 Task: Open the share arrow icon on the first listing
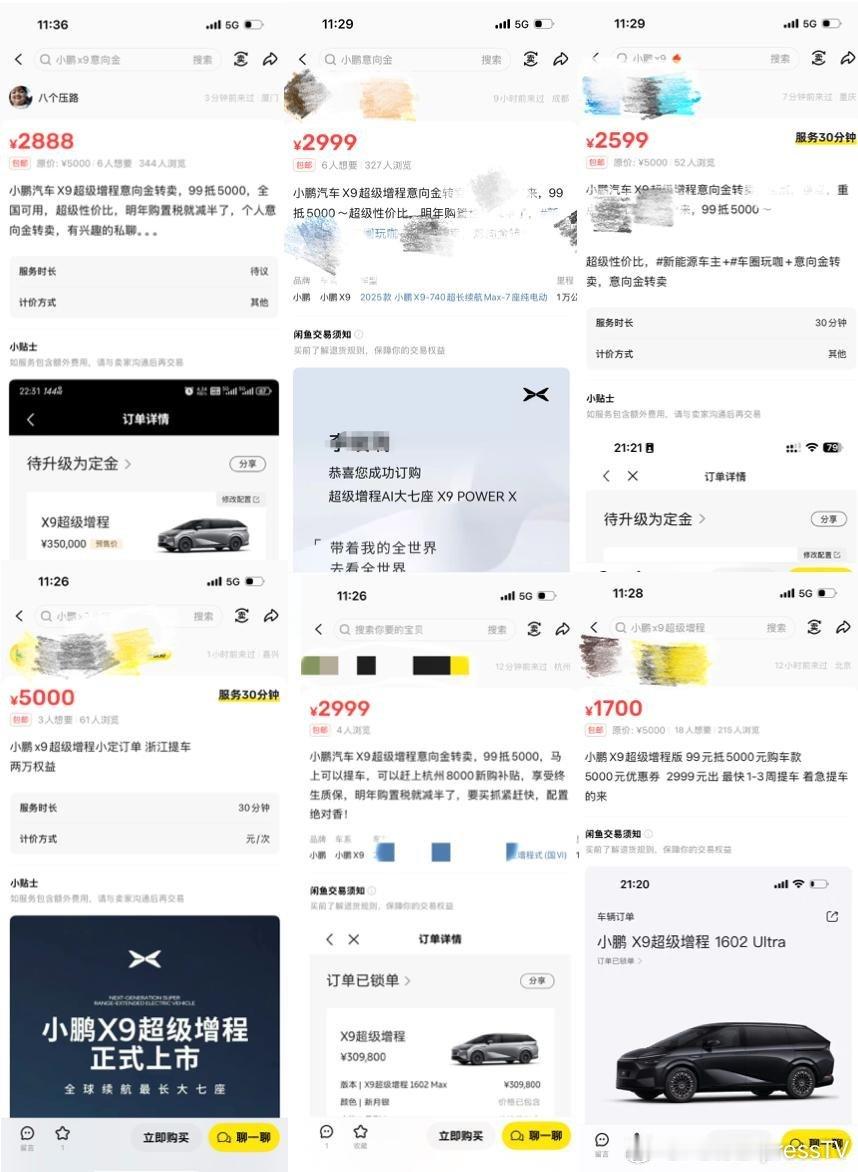(x=269, y=59)
